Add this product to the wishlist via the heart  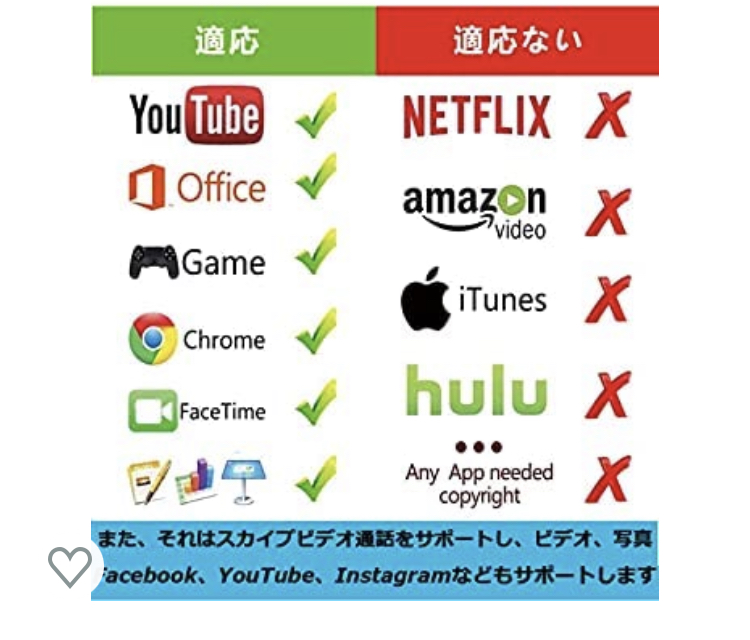pyautogui.click(x=70, y=567)
